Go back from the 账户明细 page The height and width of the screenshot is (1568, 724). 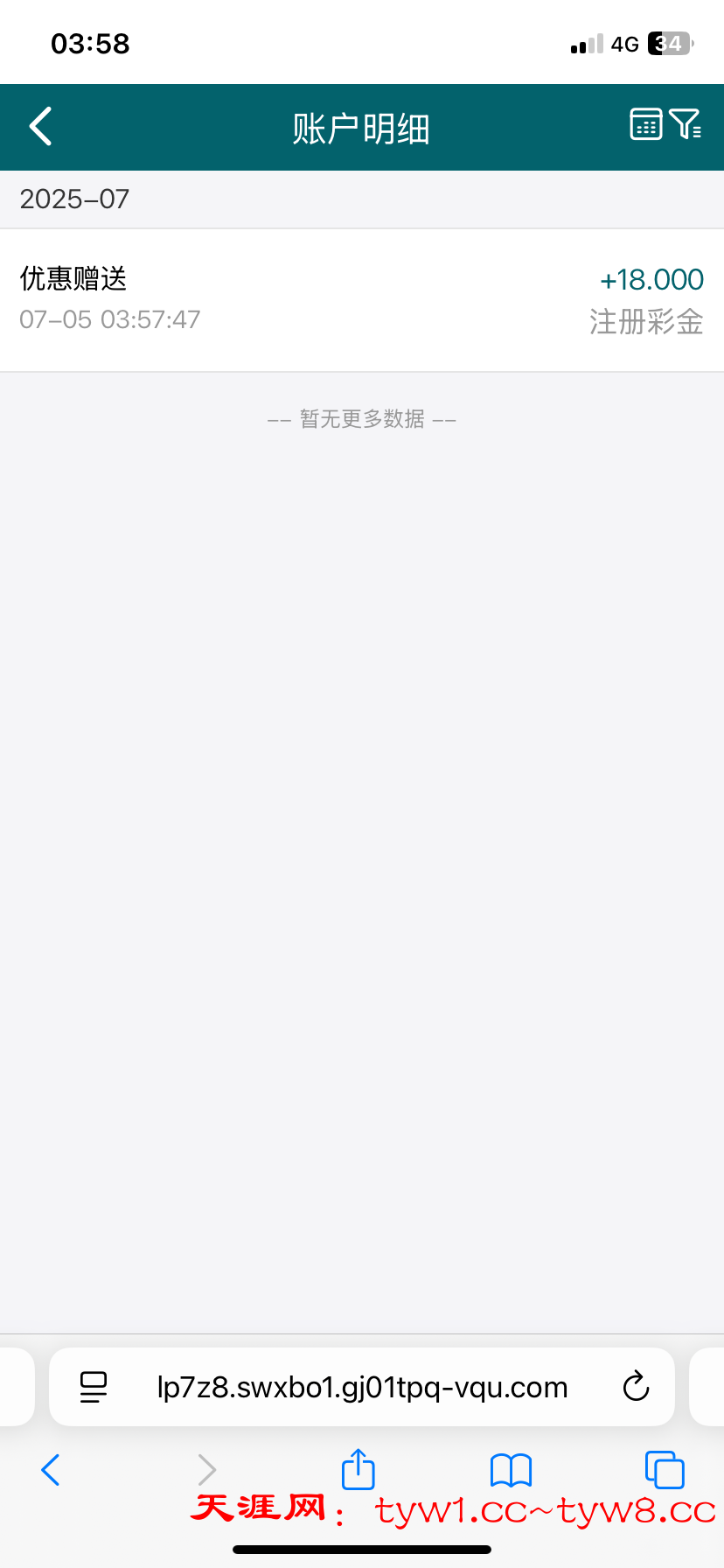coord(41,127)
